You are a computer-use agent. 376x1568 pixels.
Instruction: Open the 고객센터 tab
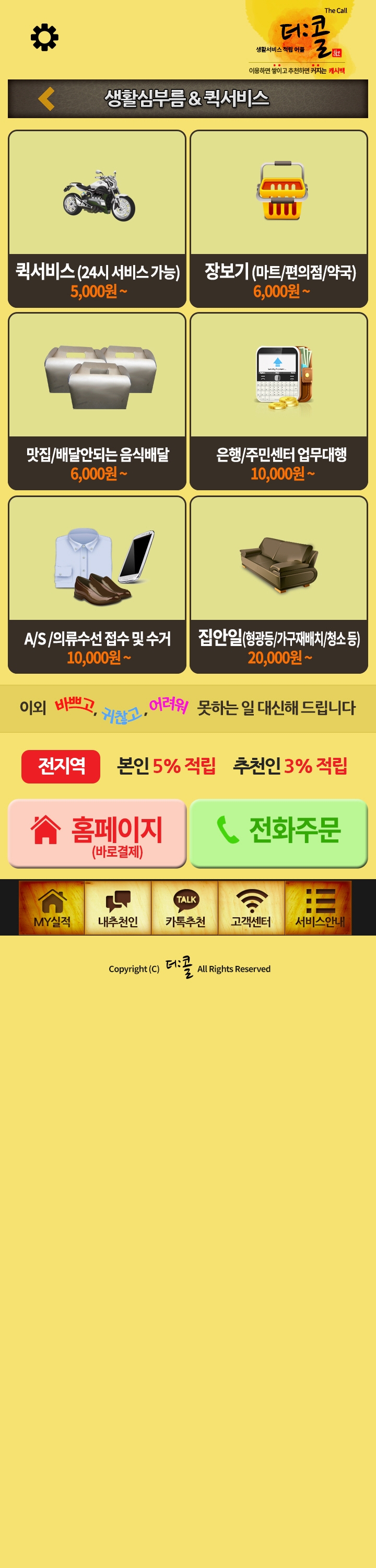click(x=251, y=907)
